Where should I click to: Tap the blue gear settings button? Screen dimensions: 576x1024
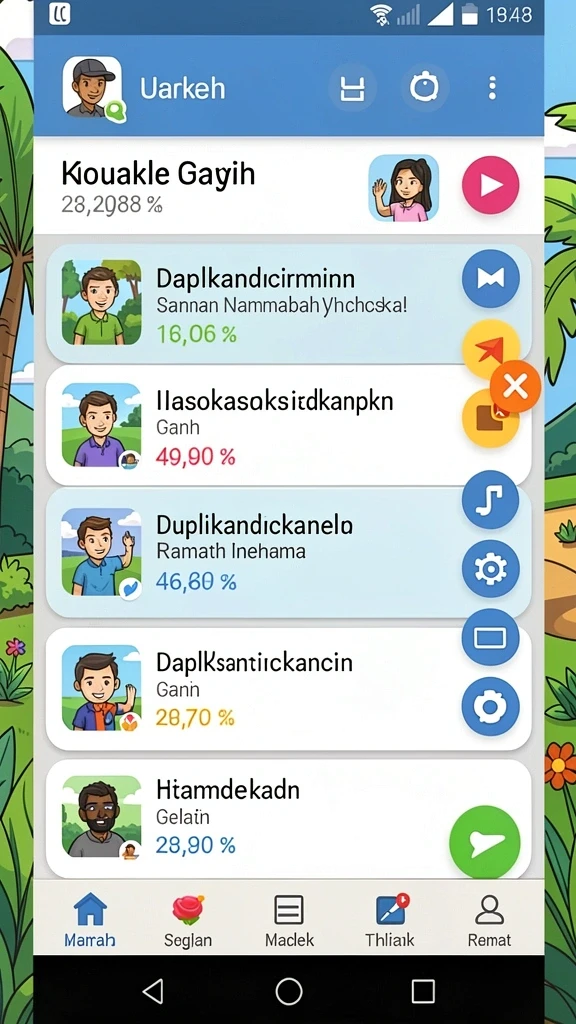click(x=490, y=569)
